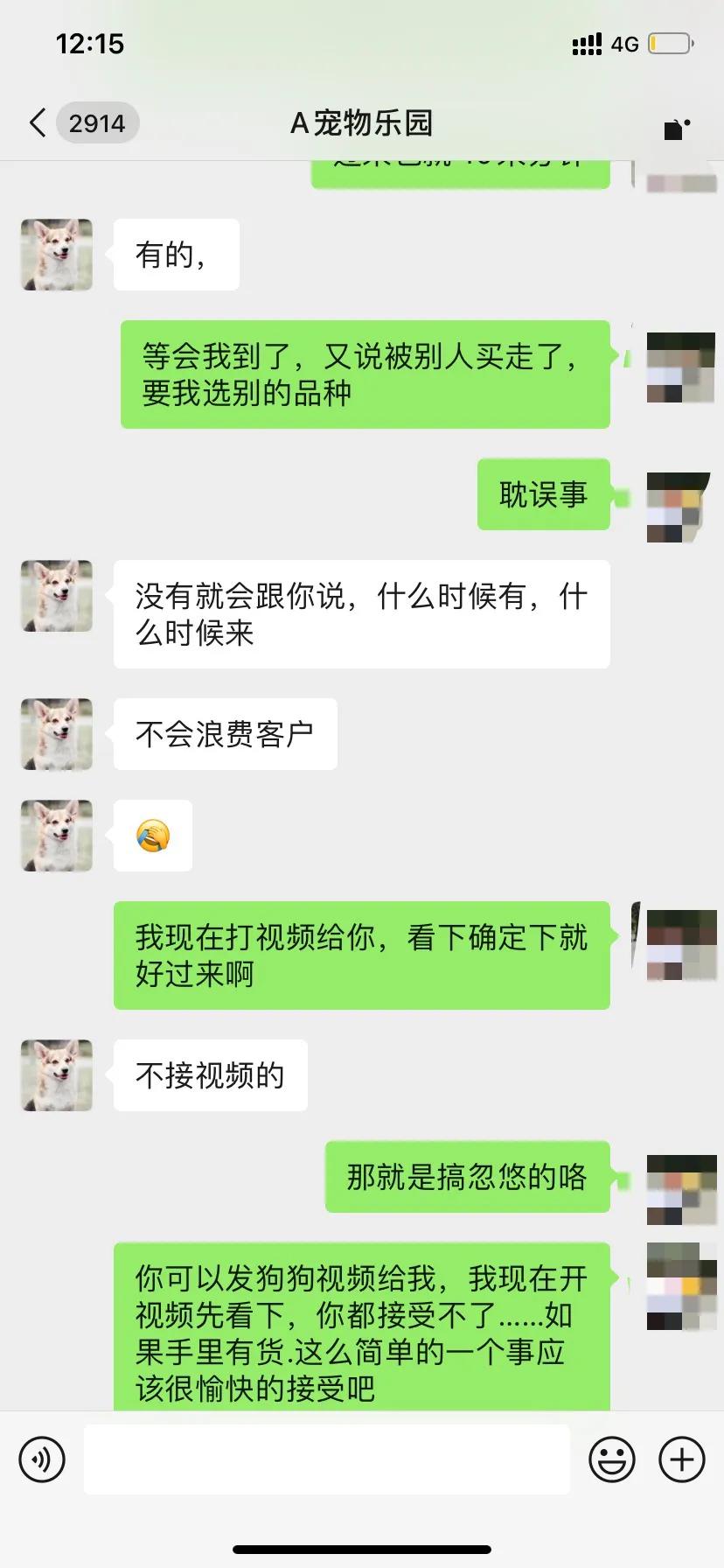Tap the chat title A宠物乐园
The image size is (724, 1568).
tap(362, 123)
